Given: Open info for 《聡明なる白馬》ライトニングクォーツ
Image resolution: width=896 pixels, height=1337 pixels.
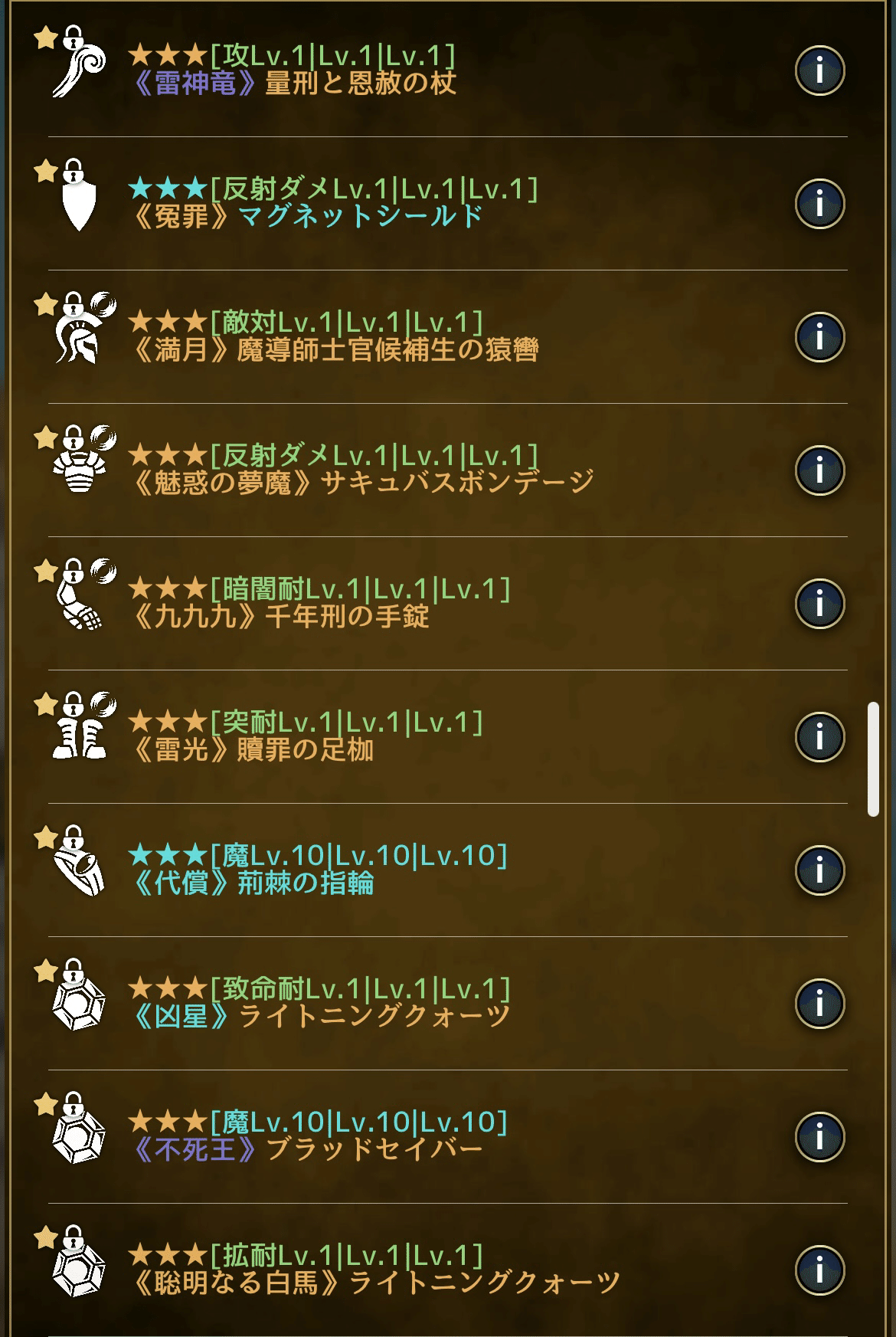Looking at the screenshot, I should [819, 1270].
